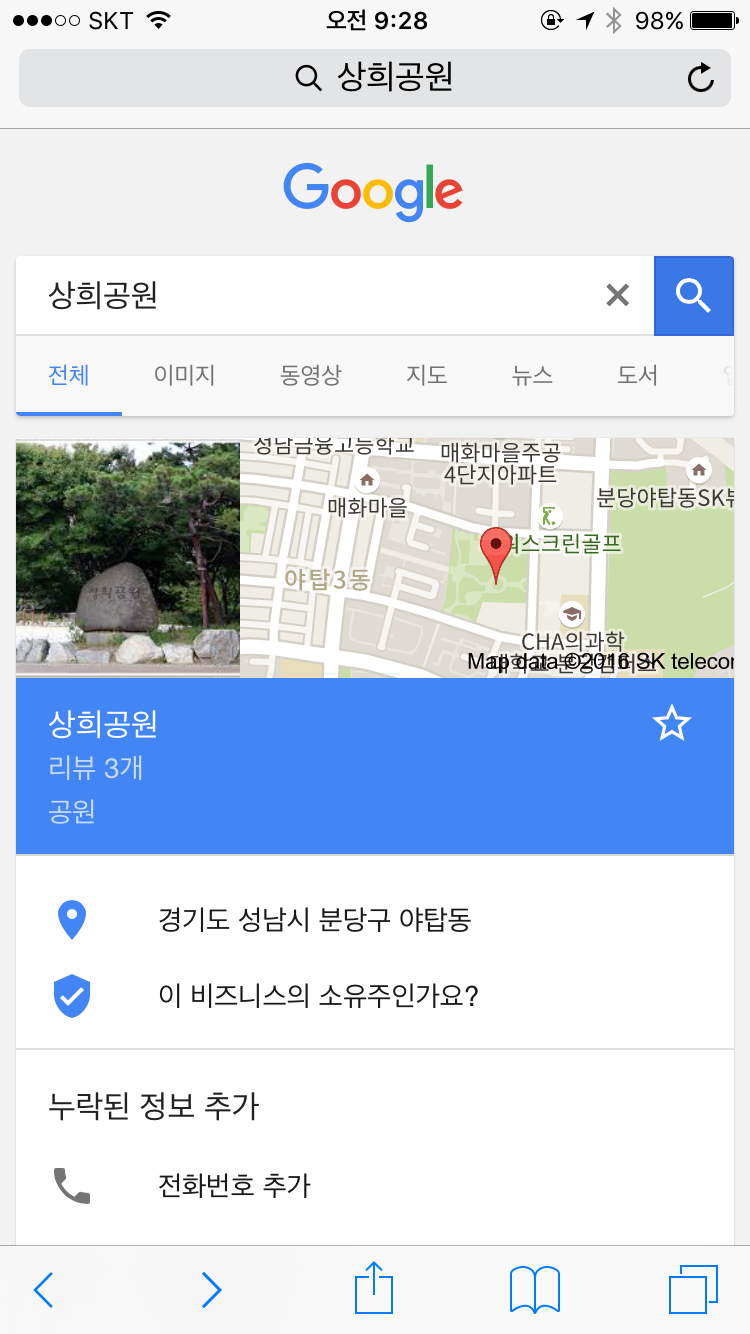Switch to the 동영상 tab
The width and height of the screenshot is (750, 1334).
(310, 375)
